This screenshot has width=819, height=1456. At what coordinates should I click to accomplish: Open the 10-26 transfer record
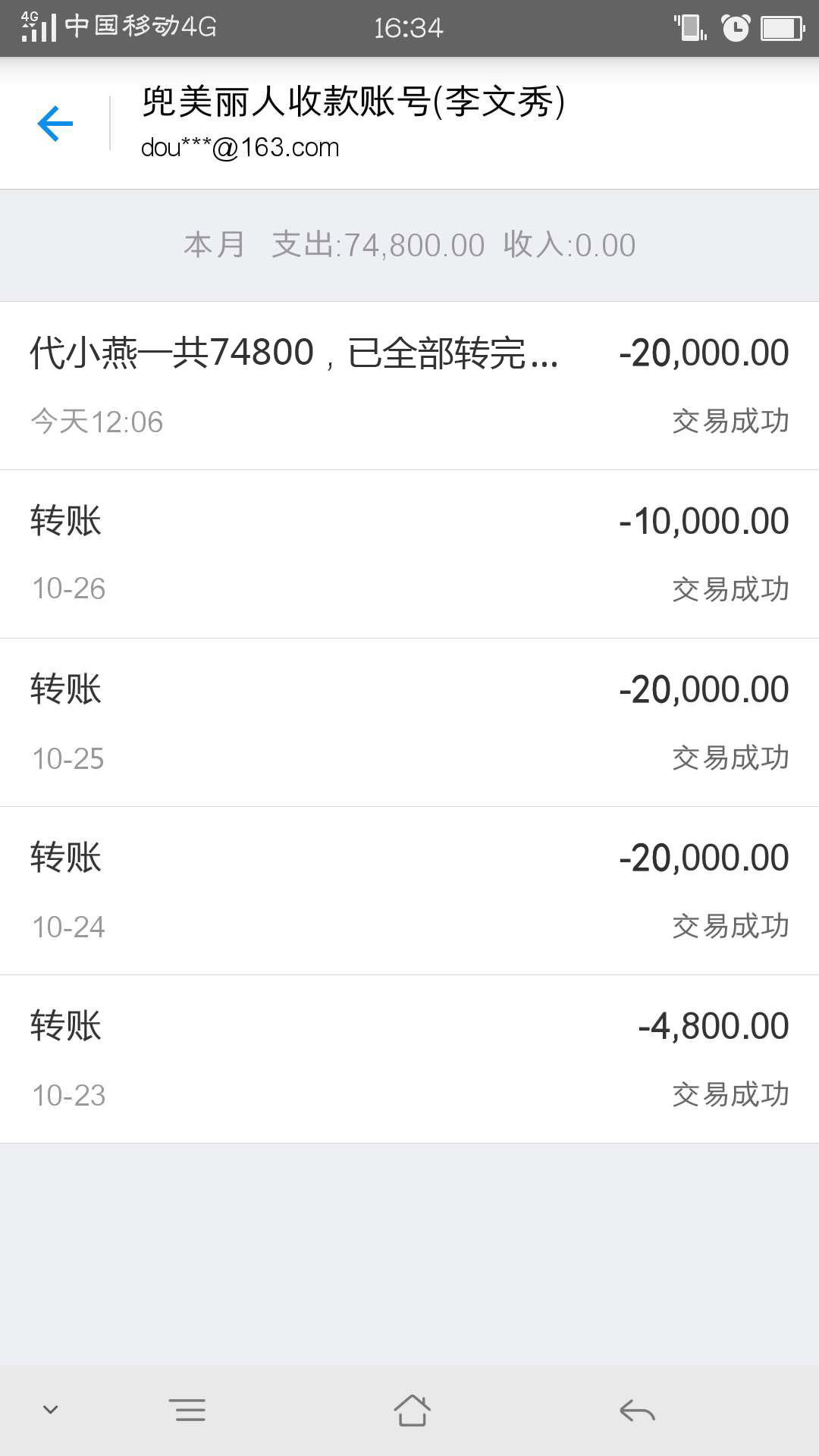click(409, 554)
